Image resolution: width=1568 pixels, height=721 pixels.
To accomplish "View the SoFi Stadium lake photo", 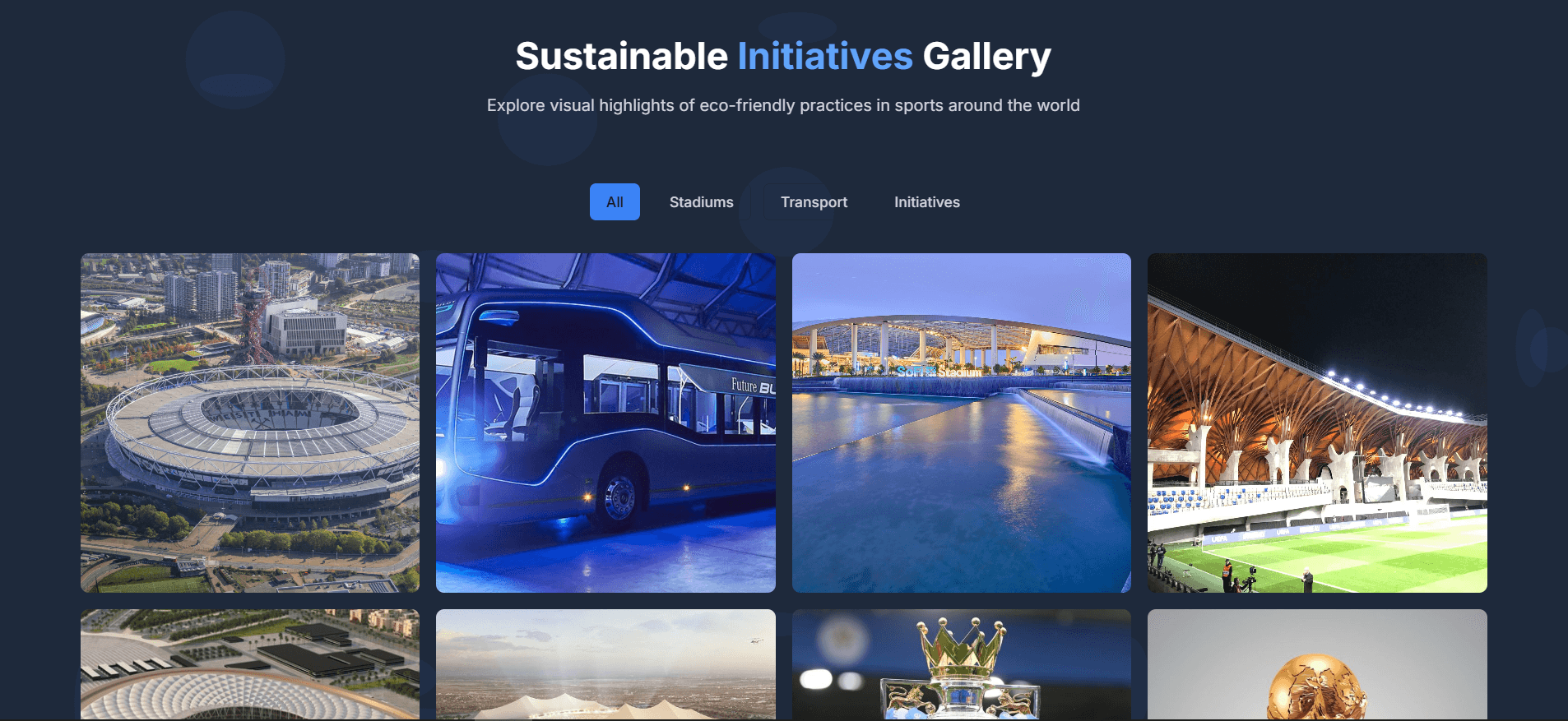I will coord(961,423).
